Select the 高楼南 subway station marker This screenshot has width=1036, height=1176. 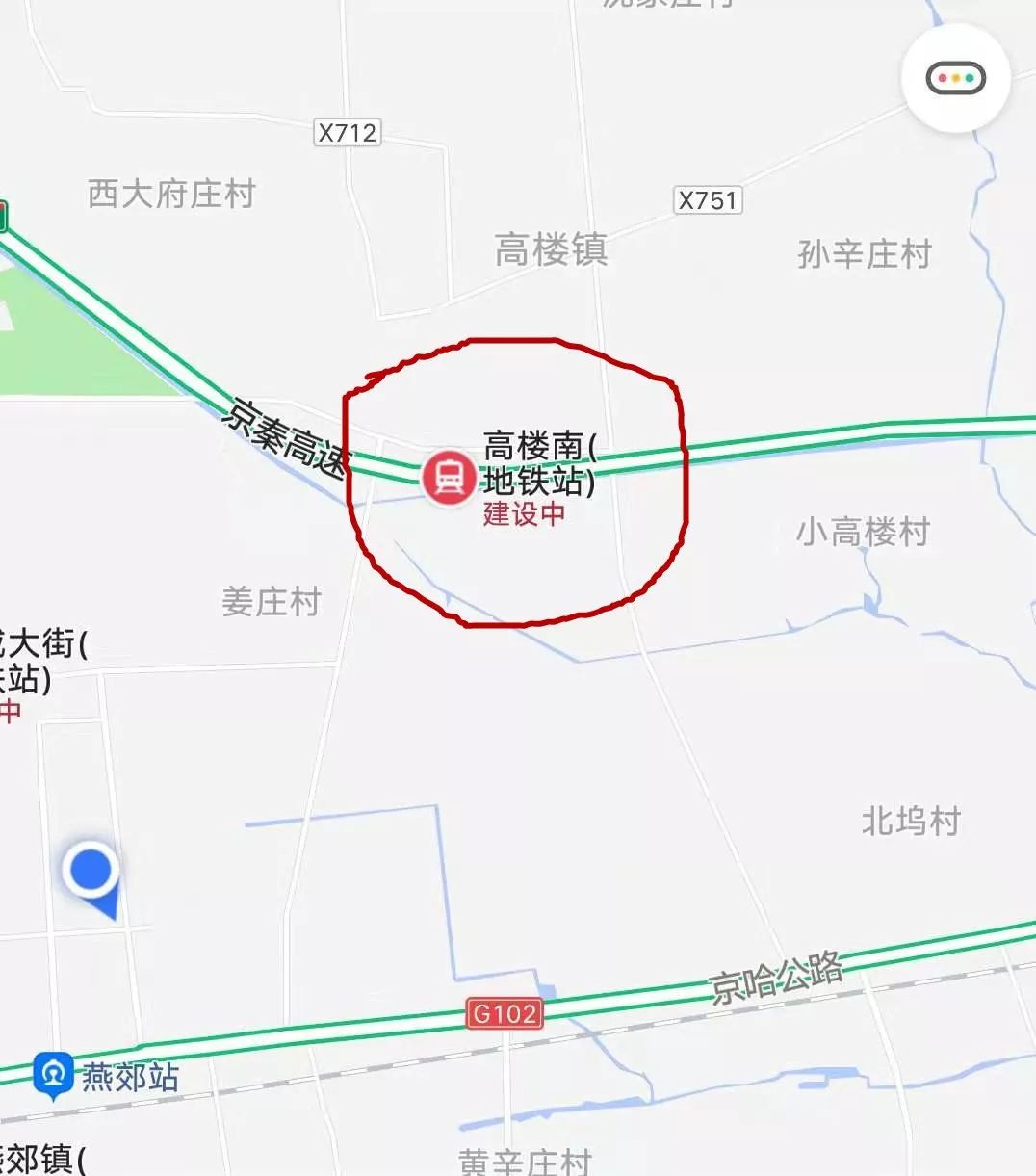click(x=448, y=477)
